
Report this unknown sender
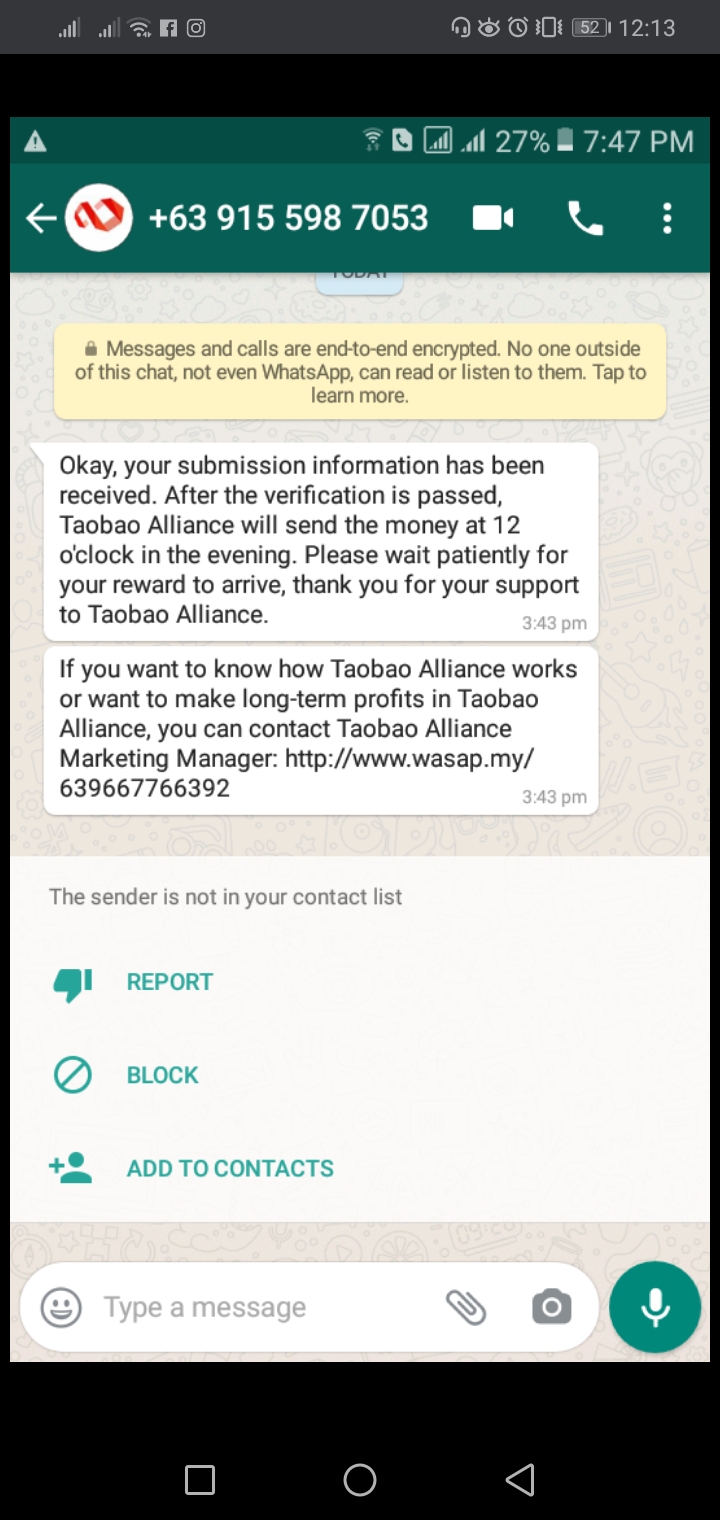[x=133, y=982]
